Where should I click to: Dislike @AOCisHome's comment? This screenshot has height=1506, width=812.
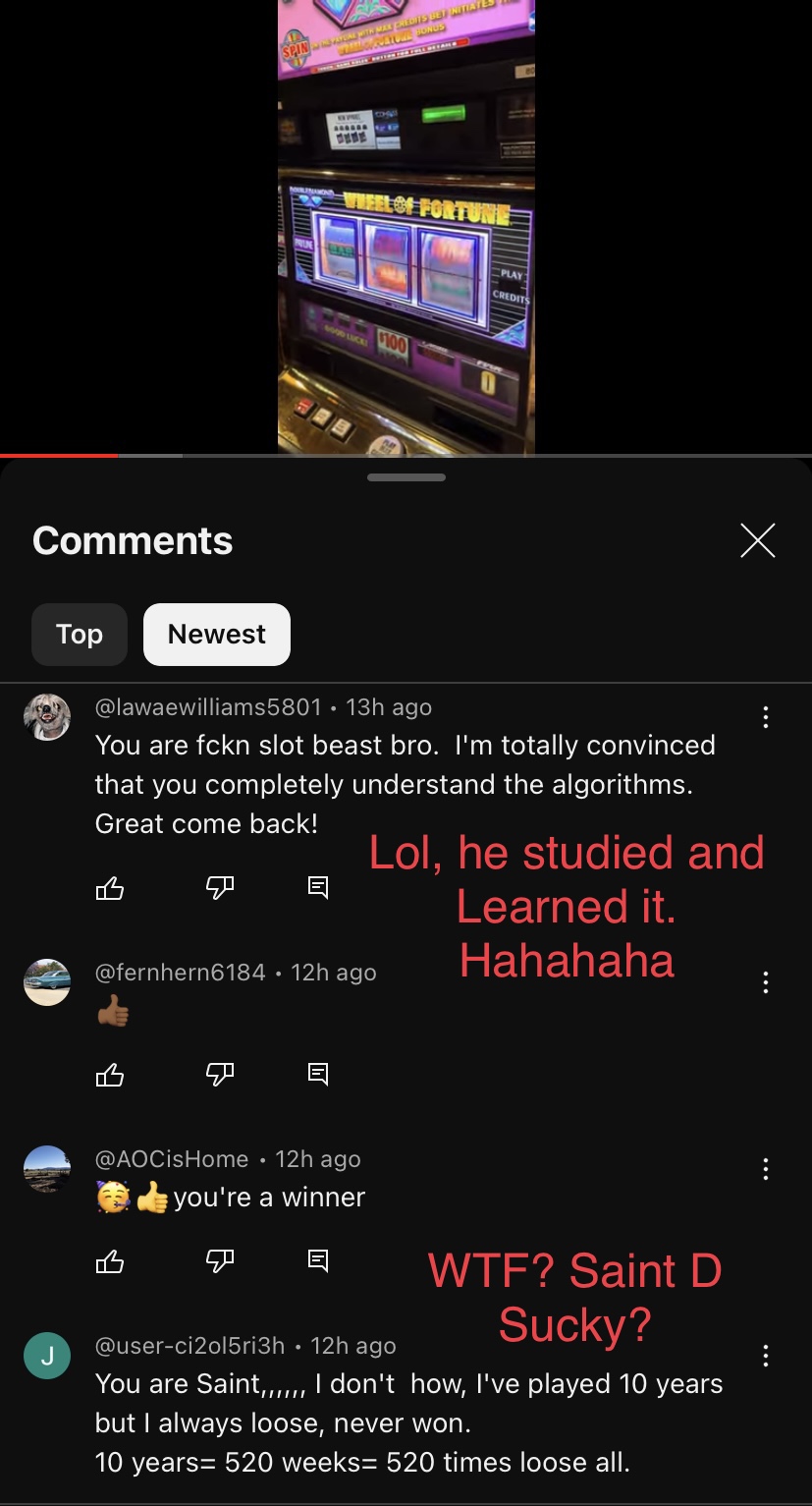(x=219, y=1261)
